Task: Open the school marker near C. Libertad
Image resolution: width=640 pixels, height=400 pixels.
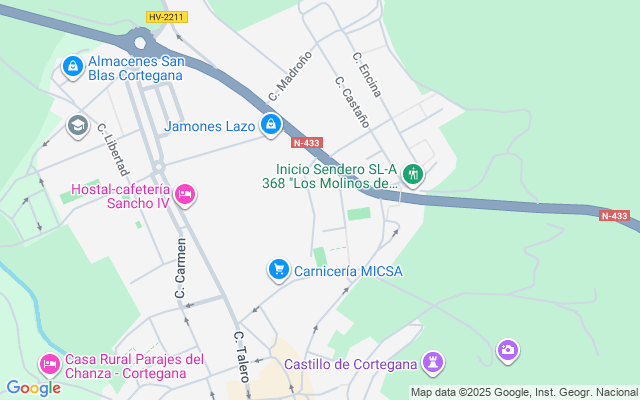Action: coord(77,126)
